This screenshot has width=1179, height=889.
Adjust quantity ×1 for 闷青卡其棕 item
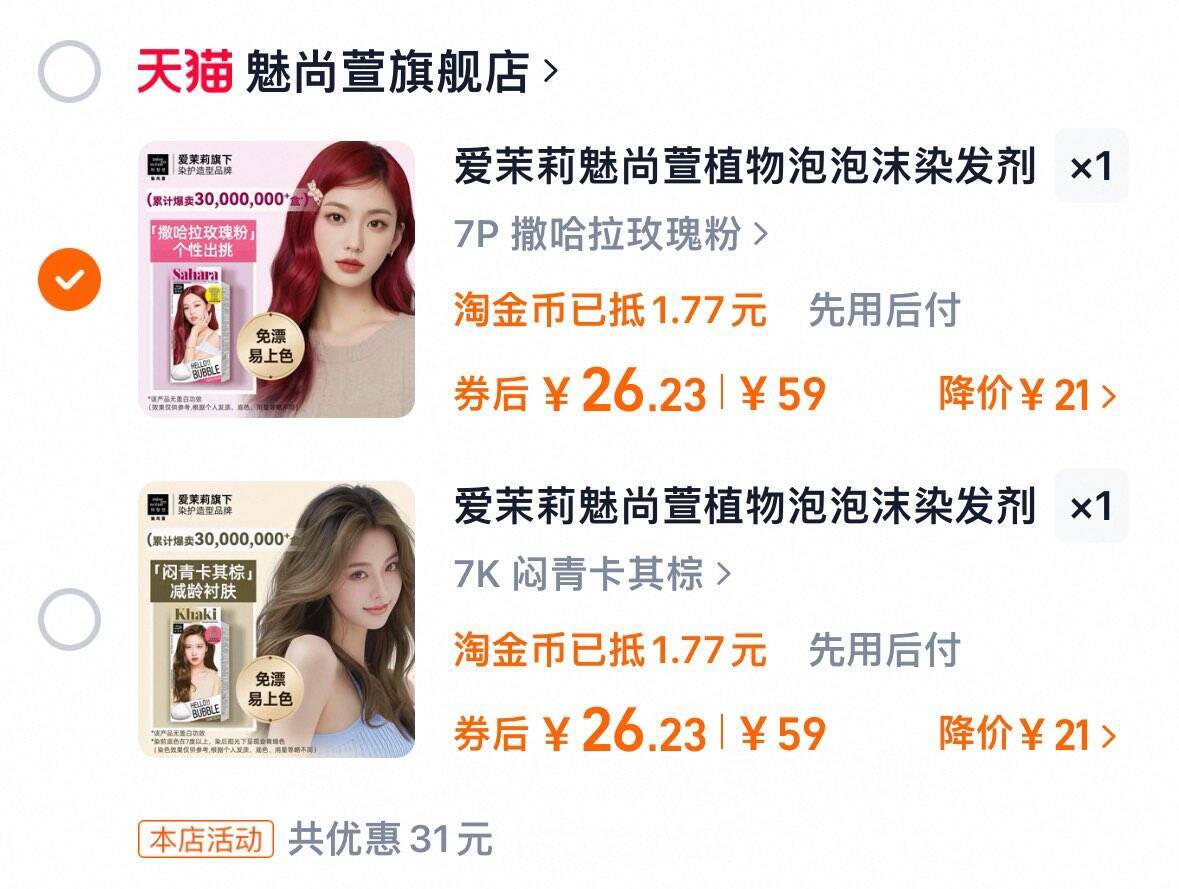[1091, 507]
